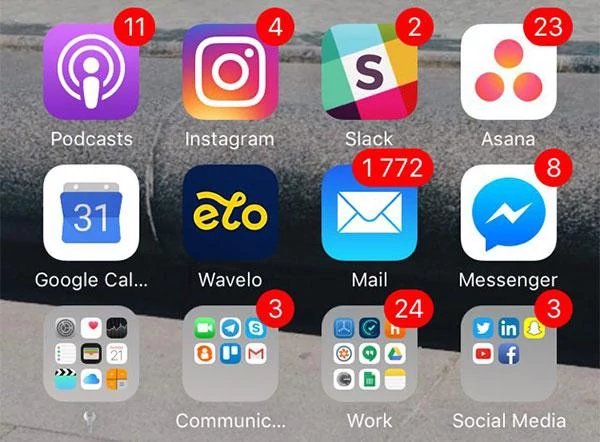This screenshot has height=442, width=600.
Task: Launch Google Calendar
Action: [x=91, y=212]
